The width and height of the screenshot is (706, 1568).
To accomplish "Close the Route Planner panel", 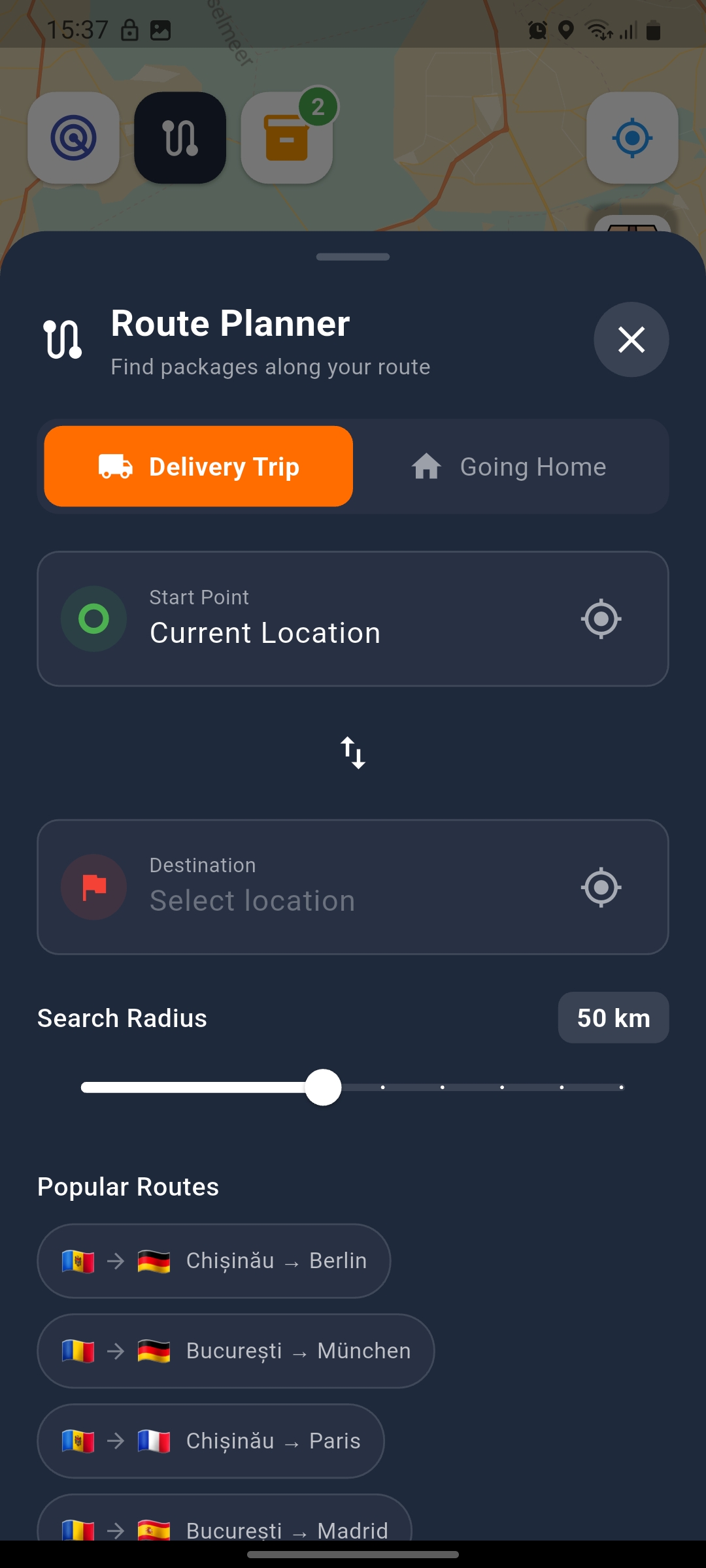I will coord(631,339).
